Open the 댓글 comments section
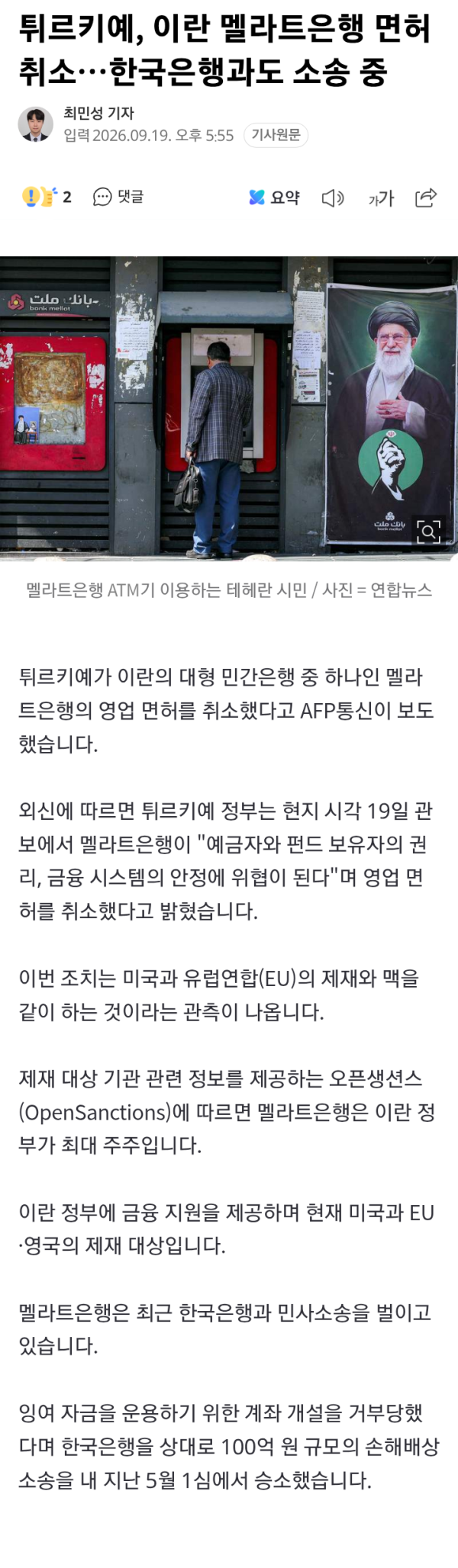 click(x=118, y=197)
